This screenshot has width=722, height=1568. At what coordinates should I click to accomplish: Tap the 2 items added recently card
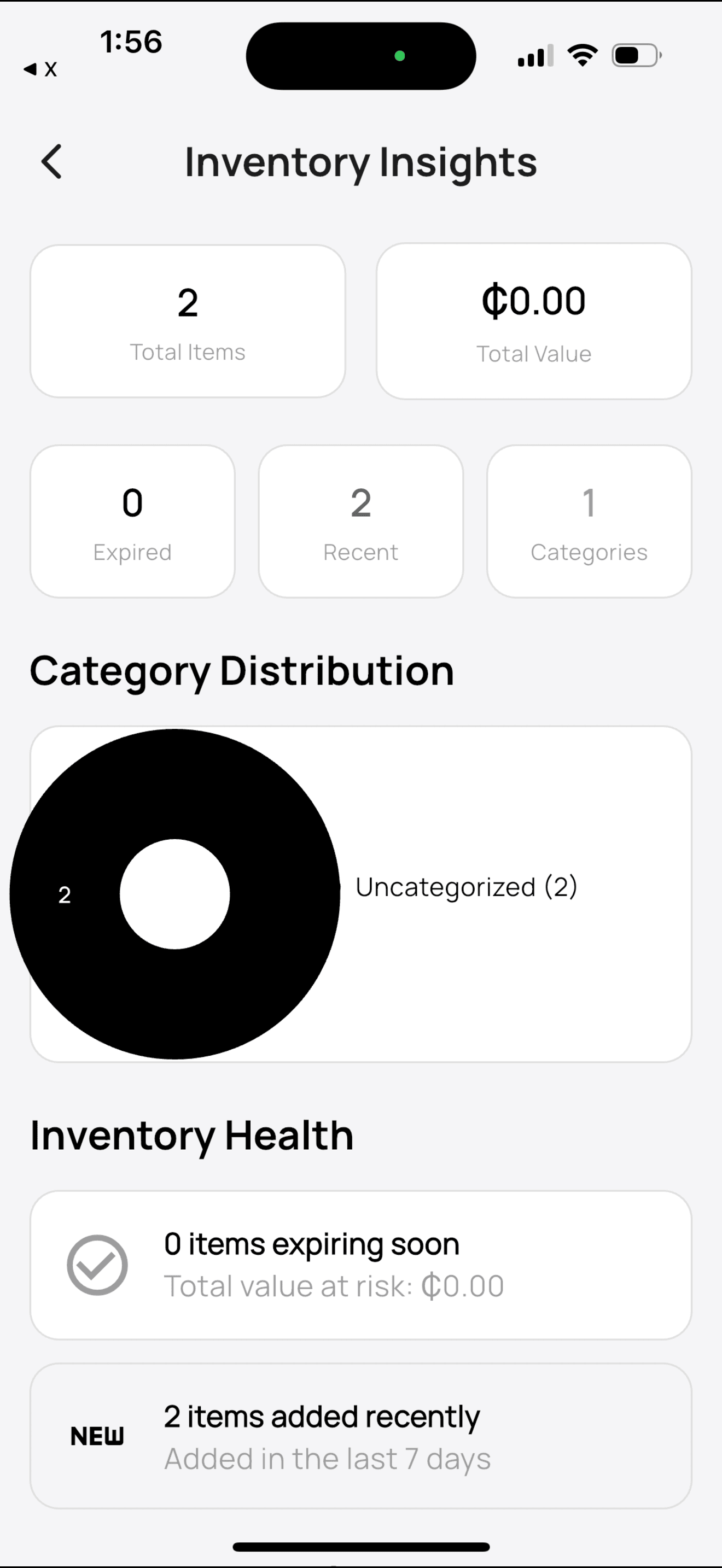(x=361, y=1437)
